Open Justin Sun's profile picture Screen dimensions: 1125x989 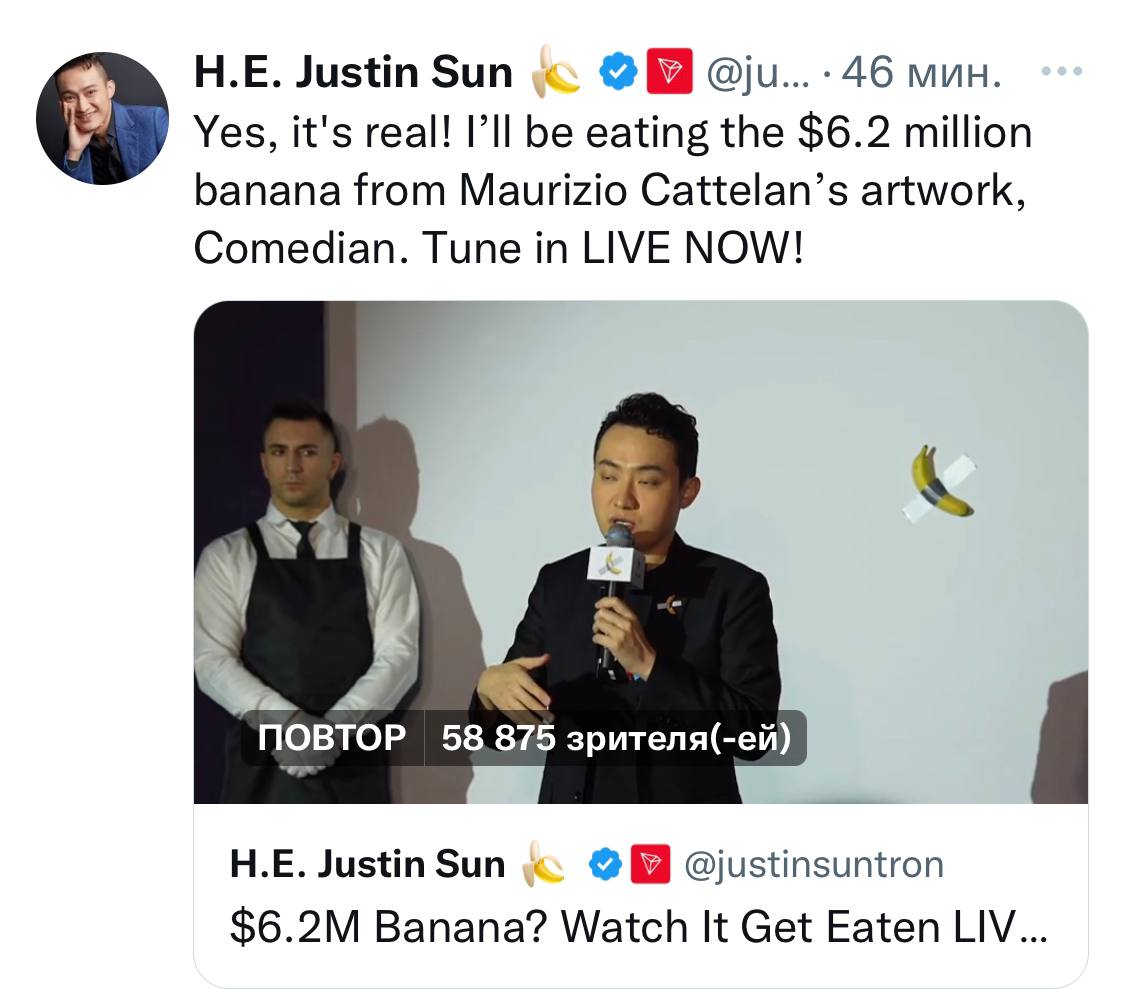[x=102, y=118]
